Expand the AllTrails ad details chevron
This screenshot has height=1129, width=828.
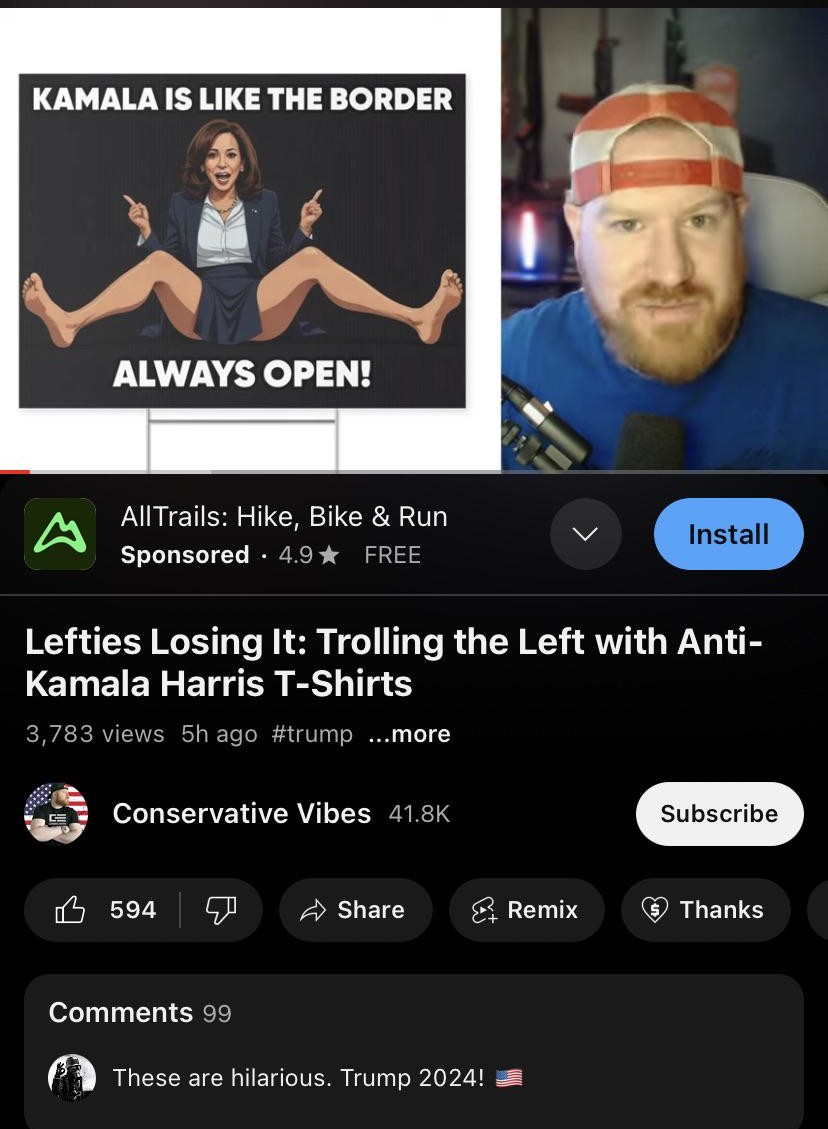[x=585, y=534]
